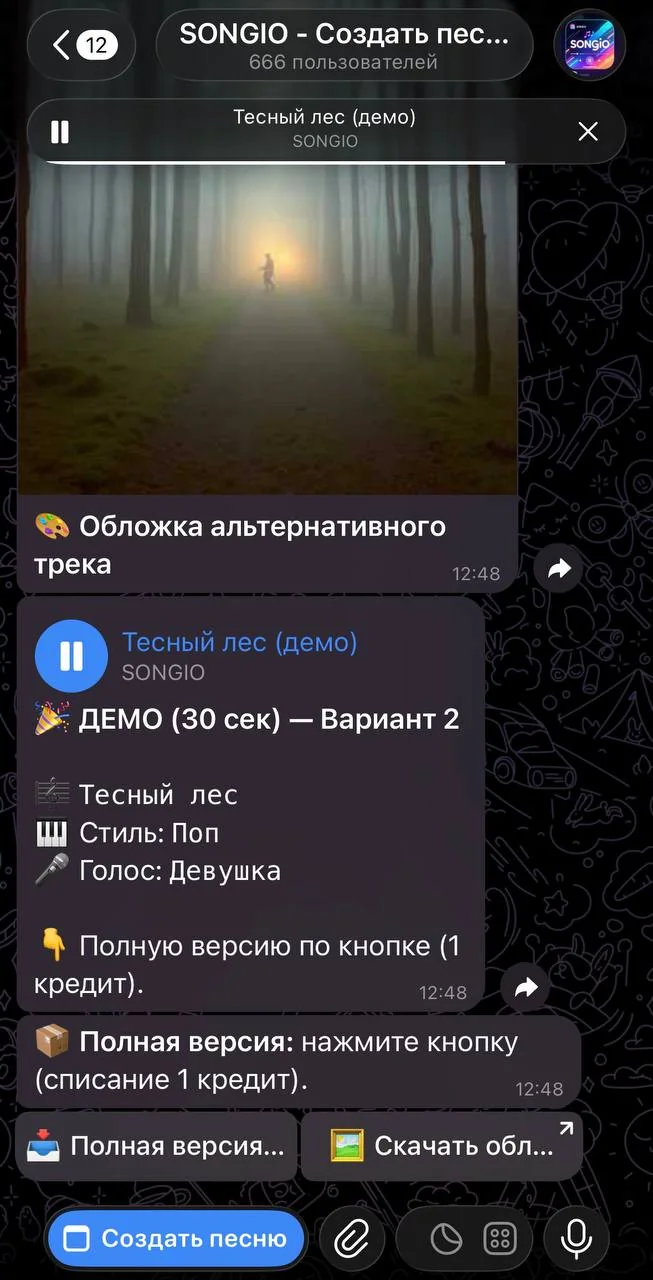Forward the cover image message

point(558,569)
